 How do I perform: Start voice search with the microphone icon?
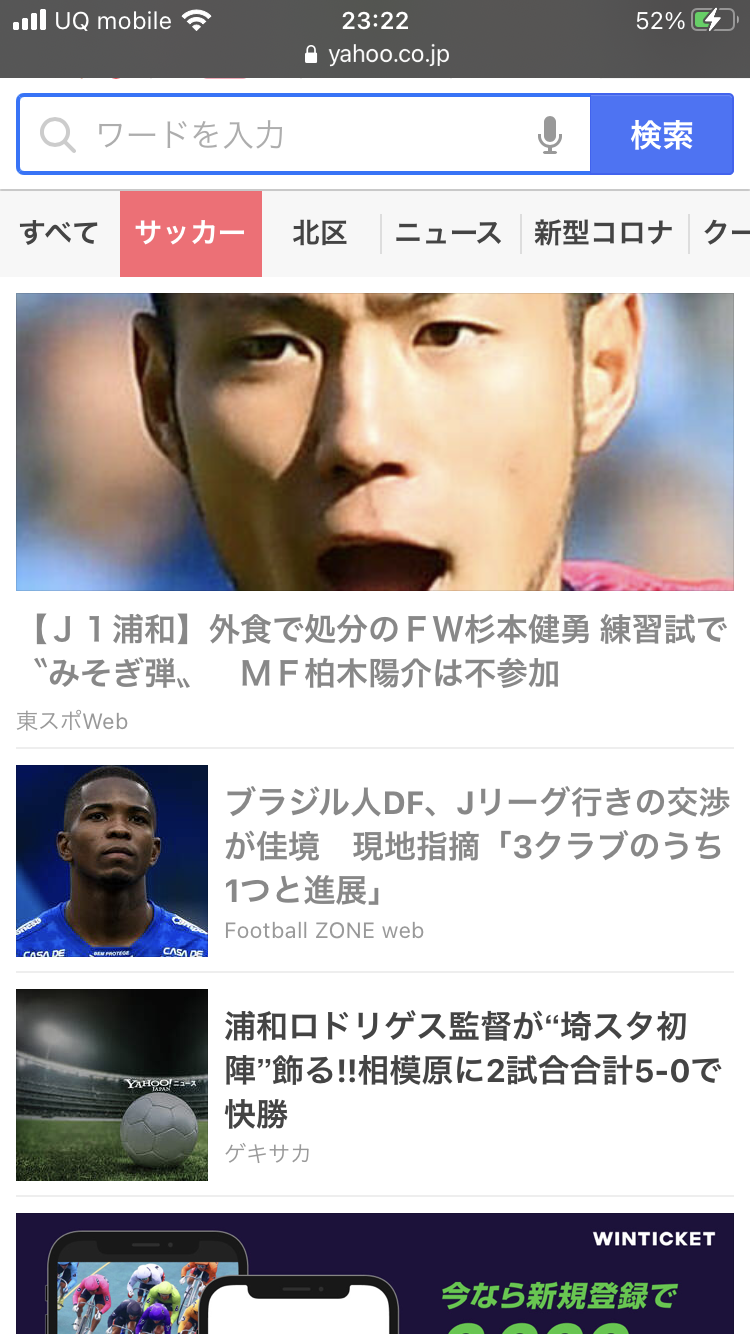549,135
